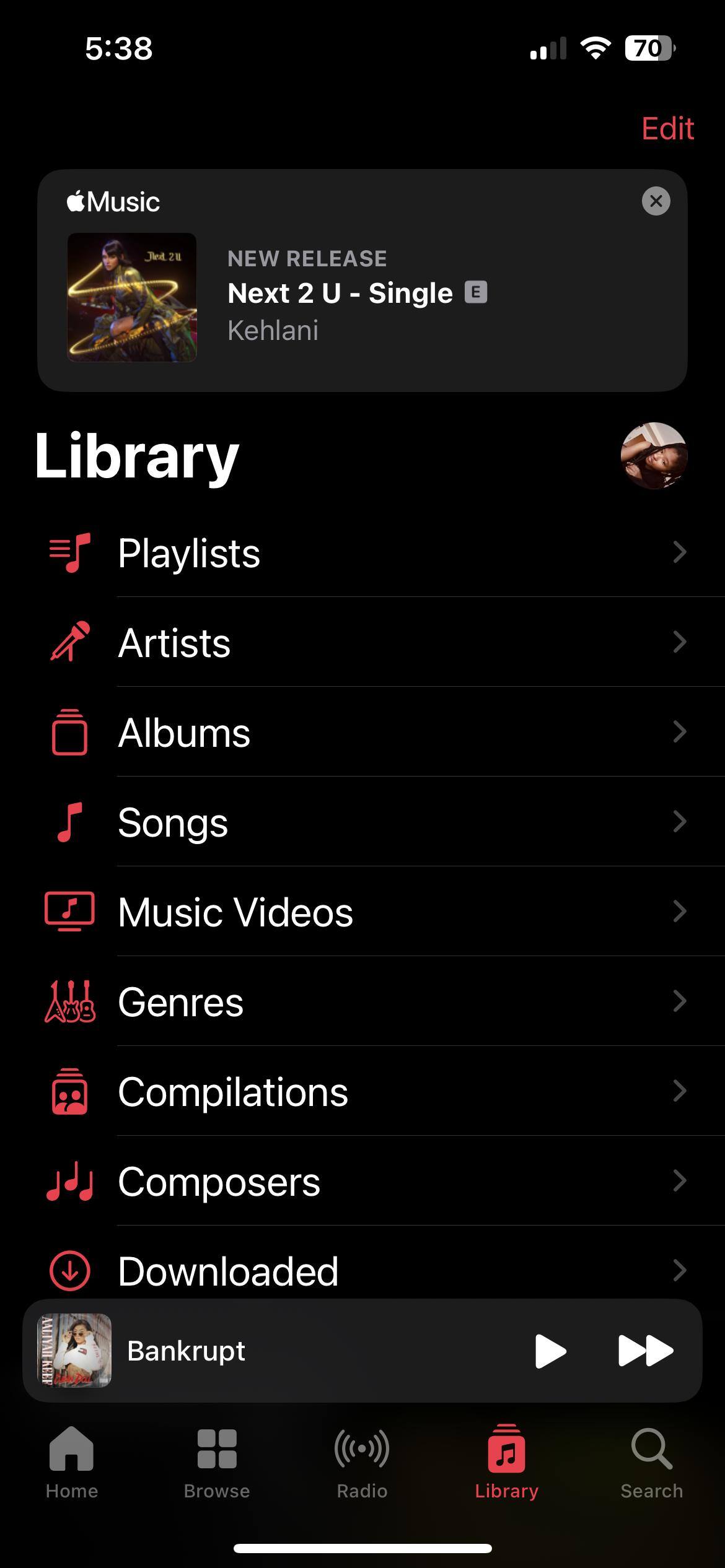Screen dimensions: 725x1568
Task: Tap Edit to customize the library
Action: click(x=667, y=129)
